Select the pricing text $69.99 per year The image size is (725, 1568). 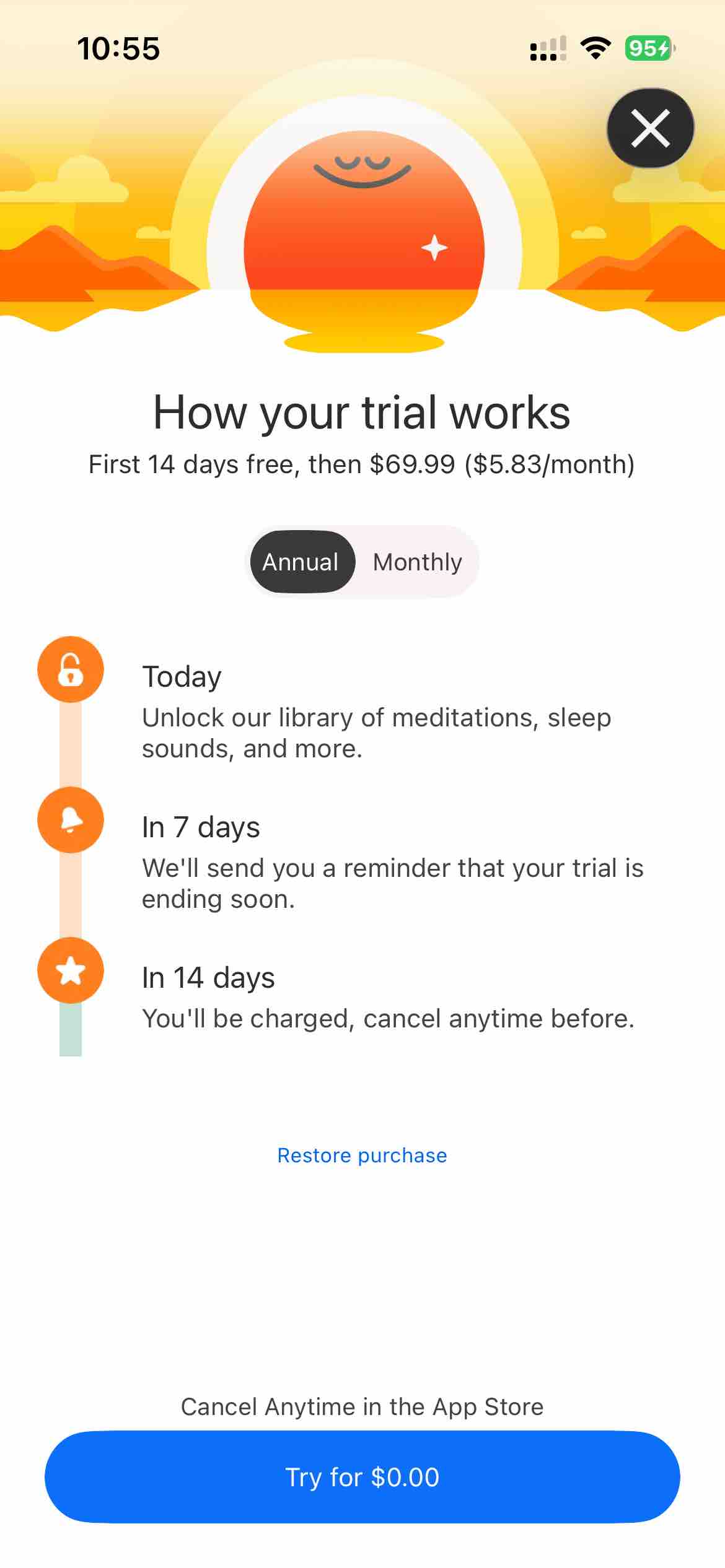click(362, 464)
